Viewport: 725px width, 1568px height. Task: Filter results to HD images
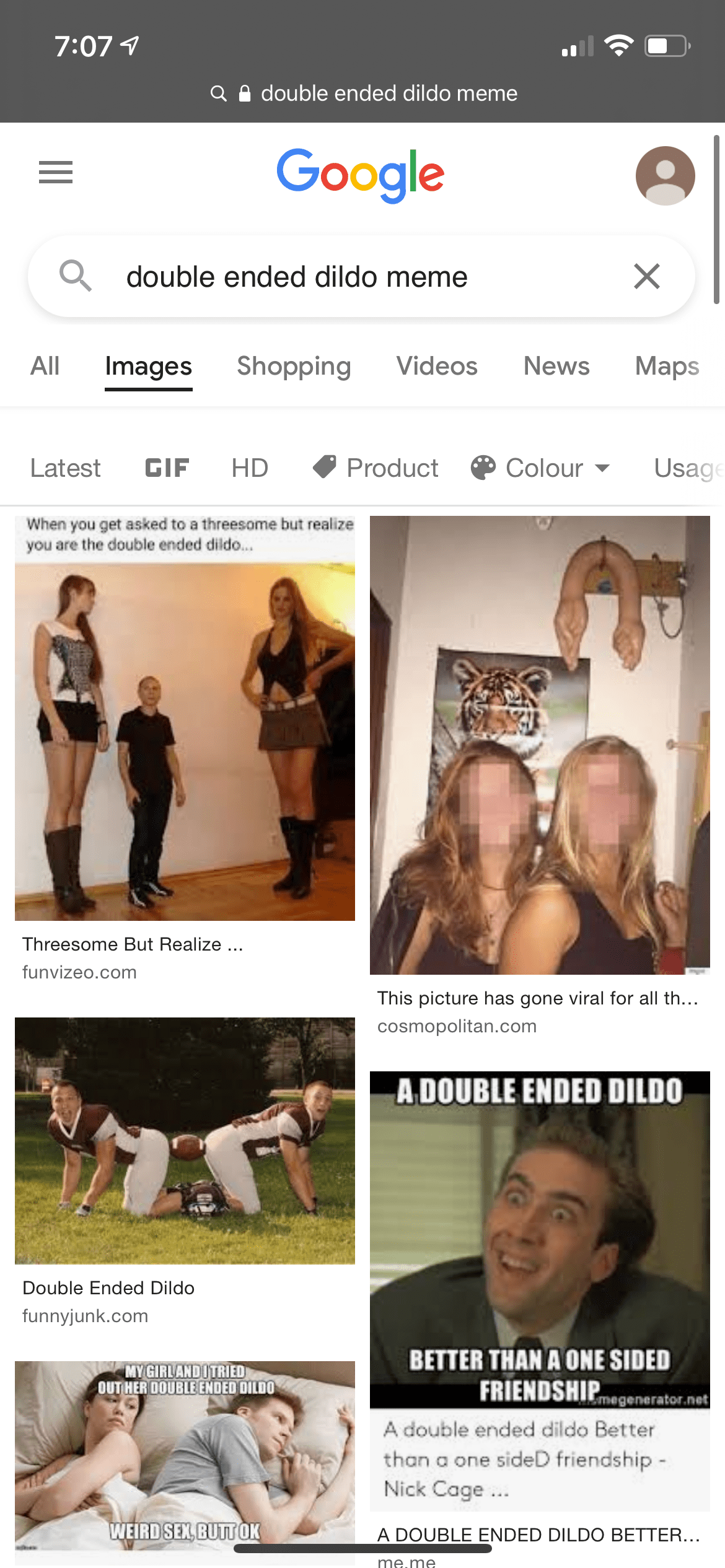click(x=250, y=468)
